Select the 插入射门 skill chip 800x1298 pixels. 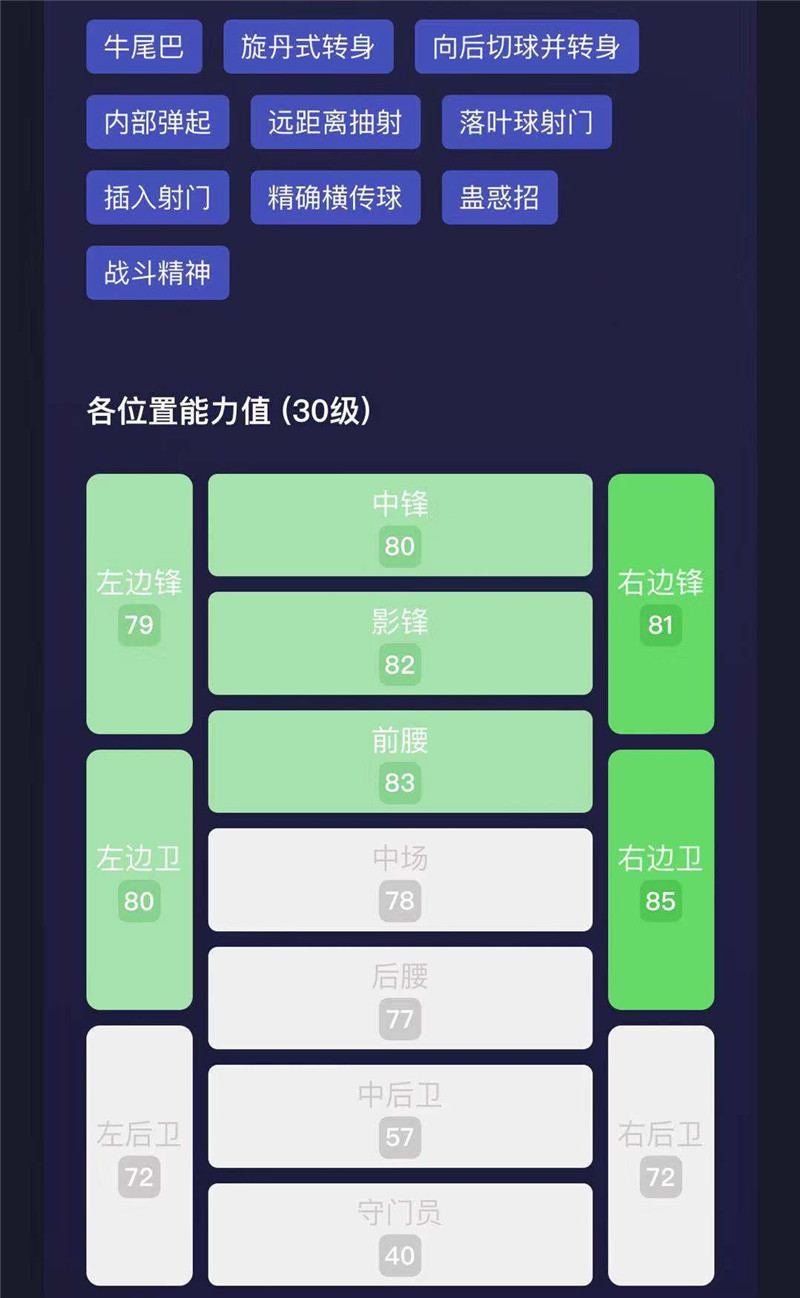click(157, 197)
